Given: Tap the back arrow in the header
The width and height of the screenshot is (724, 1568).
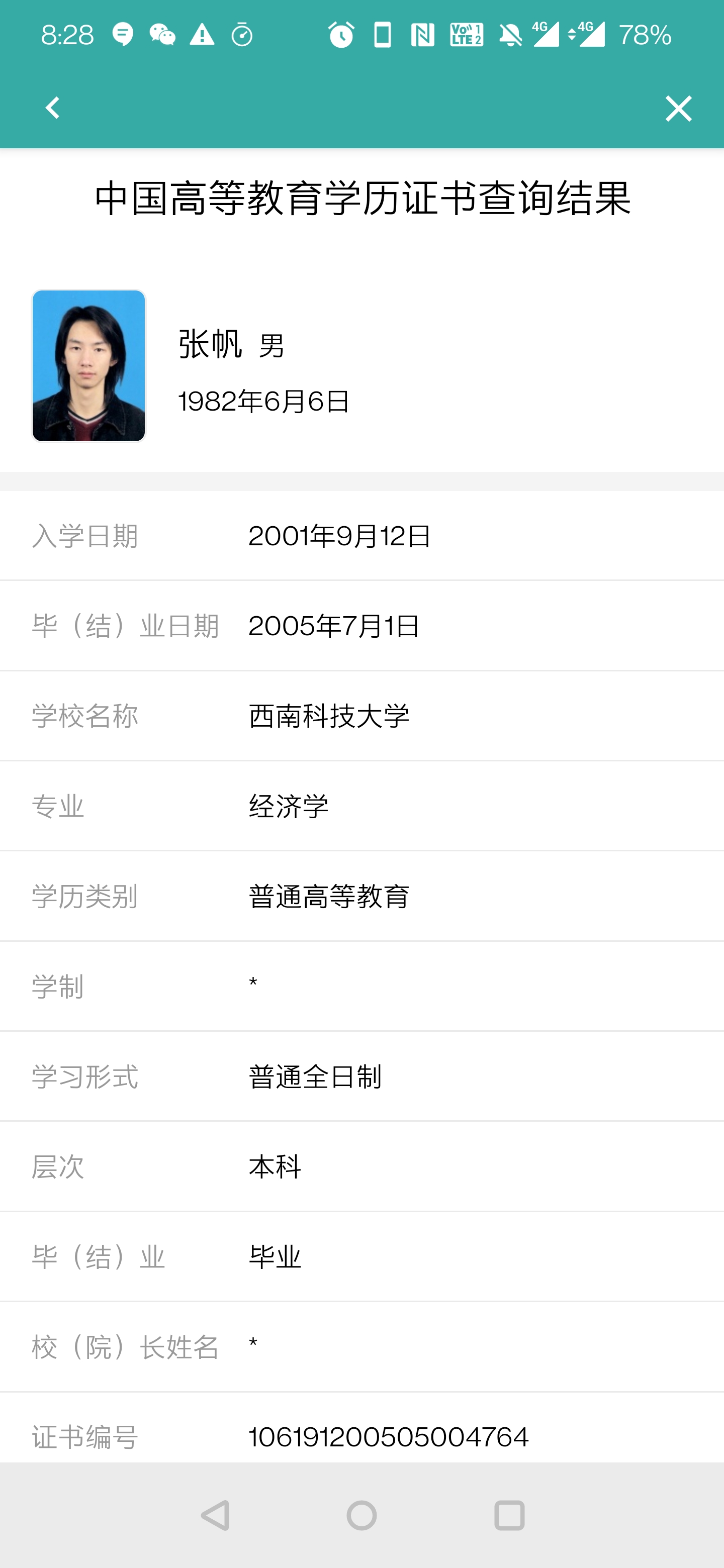Looking at the screenshot, I should click(x=53, y=109).
